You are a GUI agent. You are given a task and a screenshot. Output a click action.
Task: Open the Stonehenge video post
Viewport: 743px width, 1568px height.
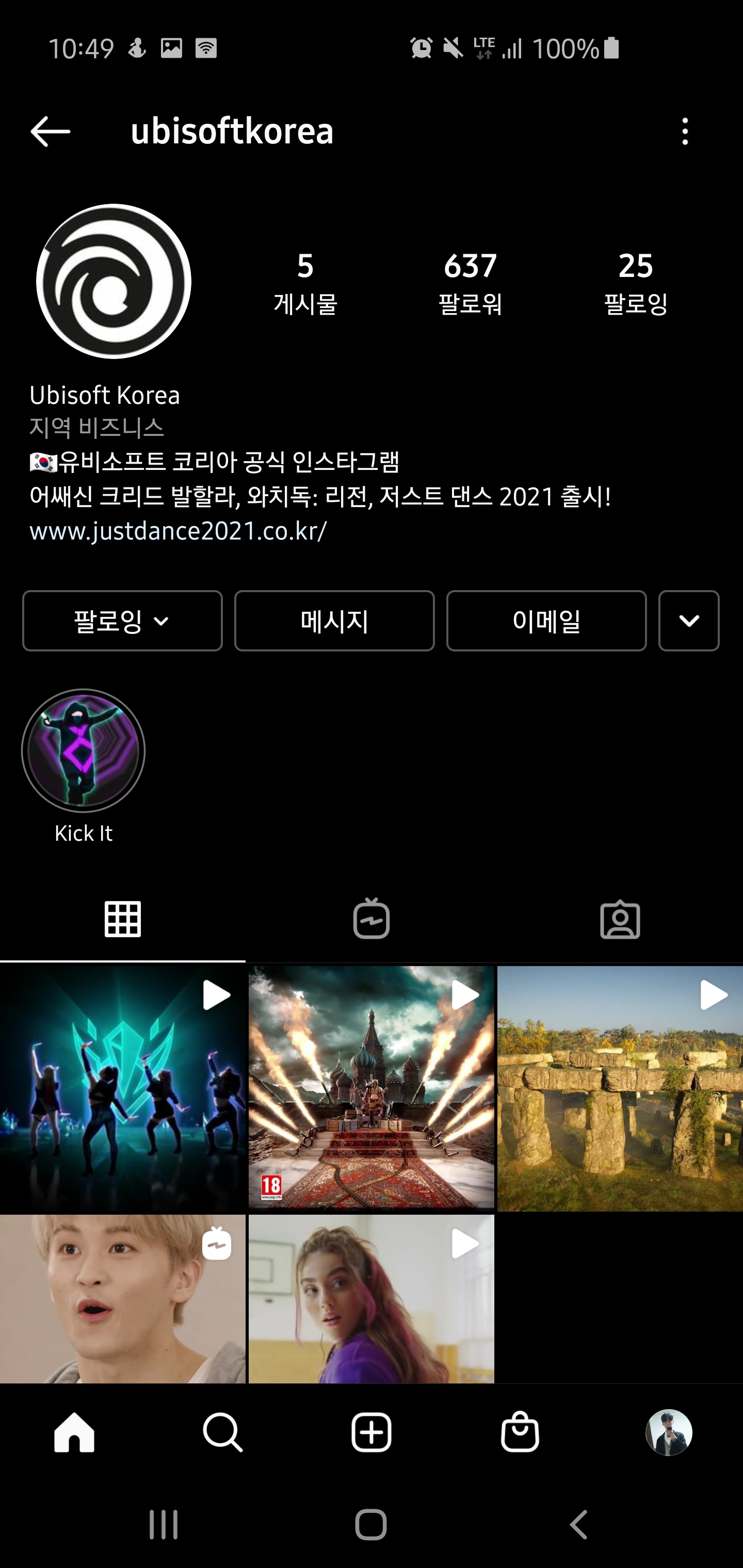point(620,1088)
